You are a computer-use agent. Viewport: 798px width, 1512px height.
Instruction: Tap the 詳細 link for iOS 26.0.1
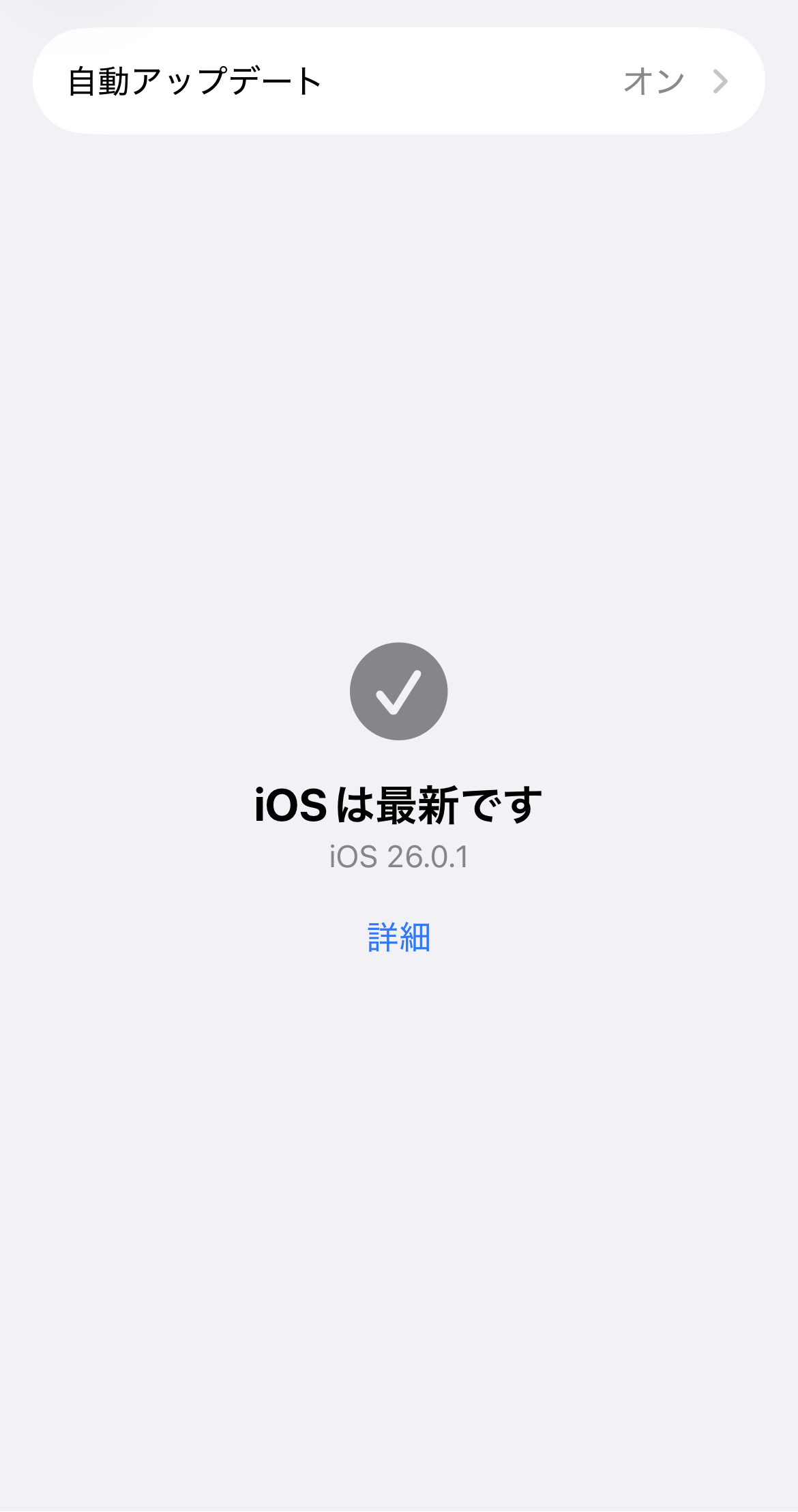tap(398, 937)
